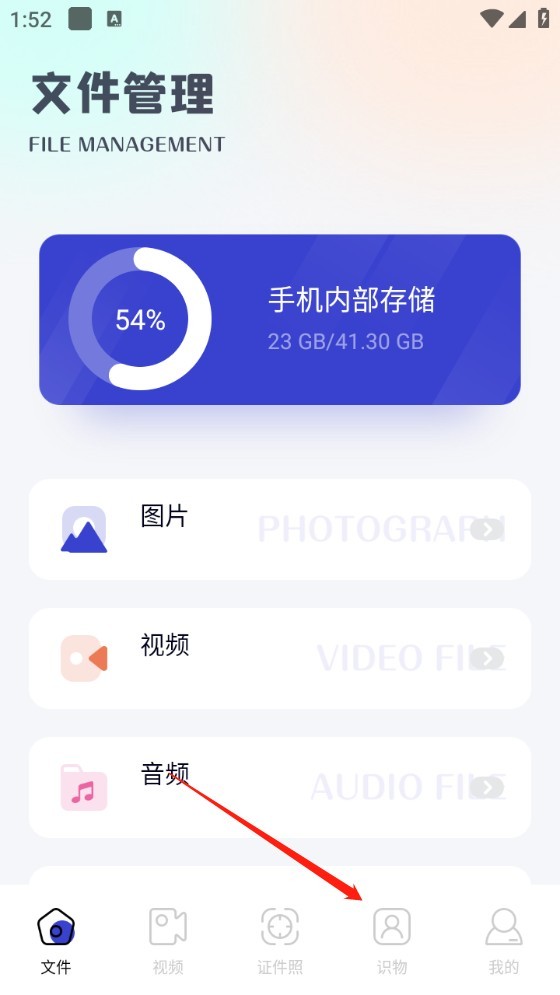
Task: Switch to the 文件 tab
Action: pos(56,941)
